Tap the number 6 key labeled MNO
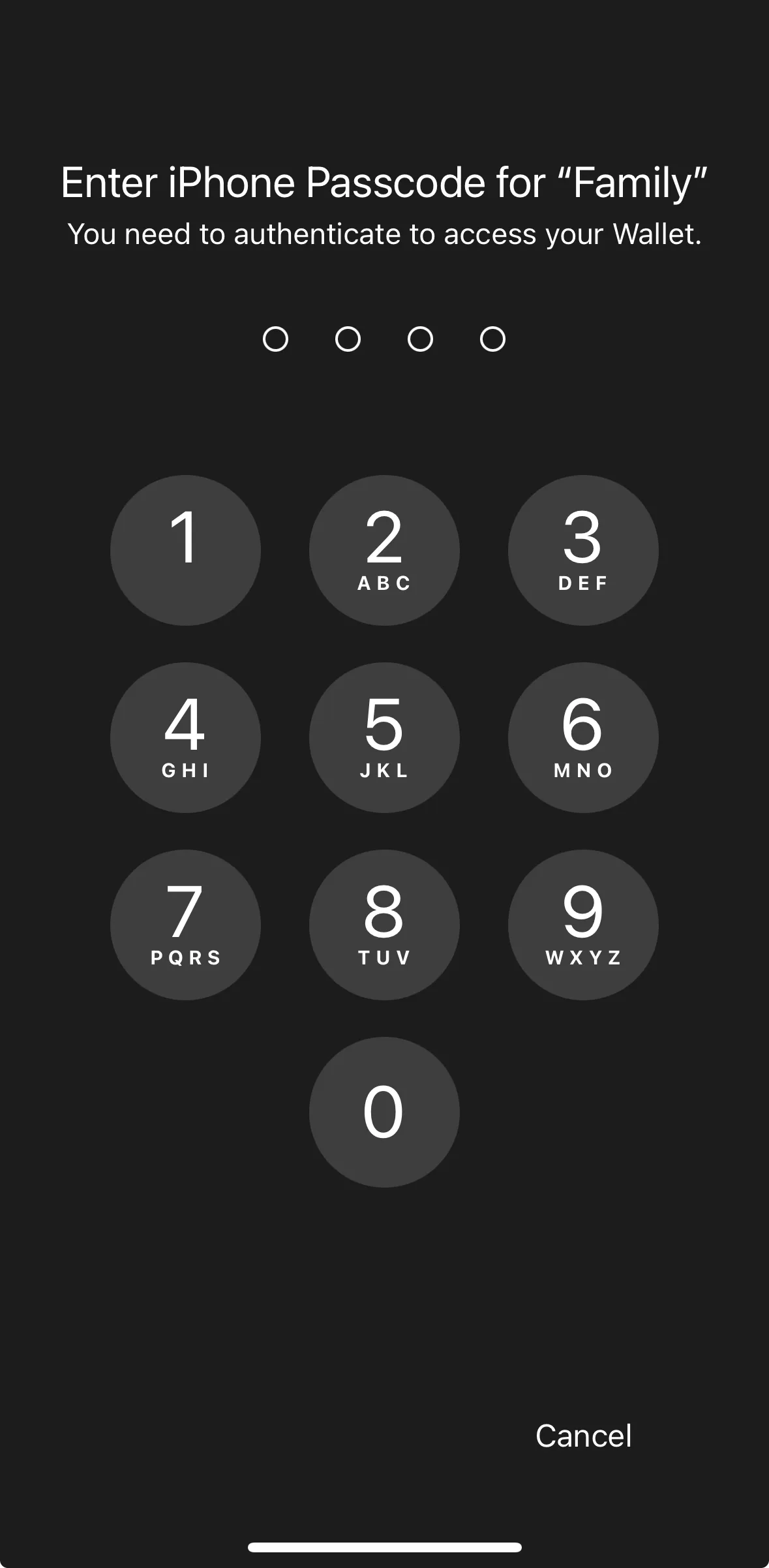Image resolution: width=769 pixels, height=1568 pixels. tap(584, 737)
